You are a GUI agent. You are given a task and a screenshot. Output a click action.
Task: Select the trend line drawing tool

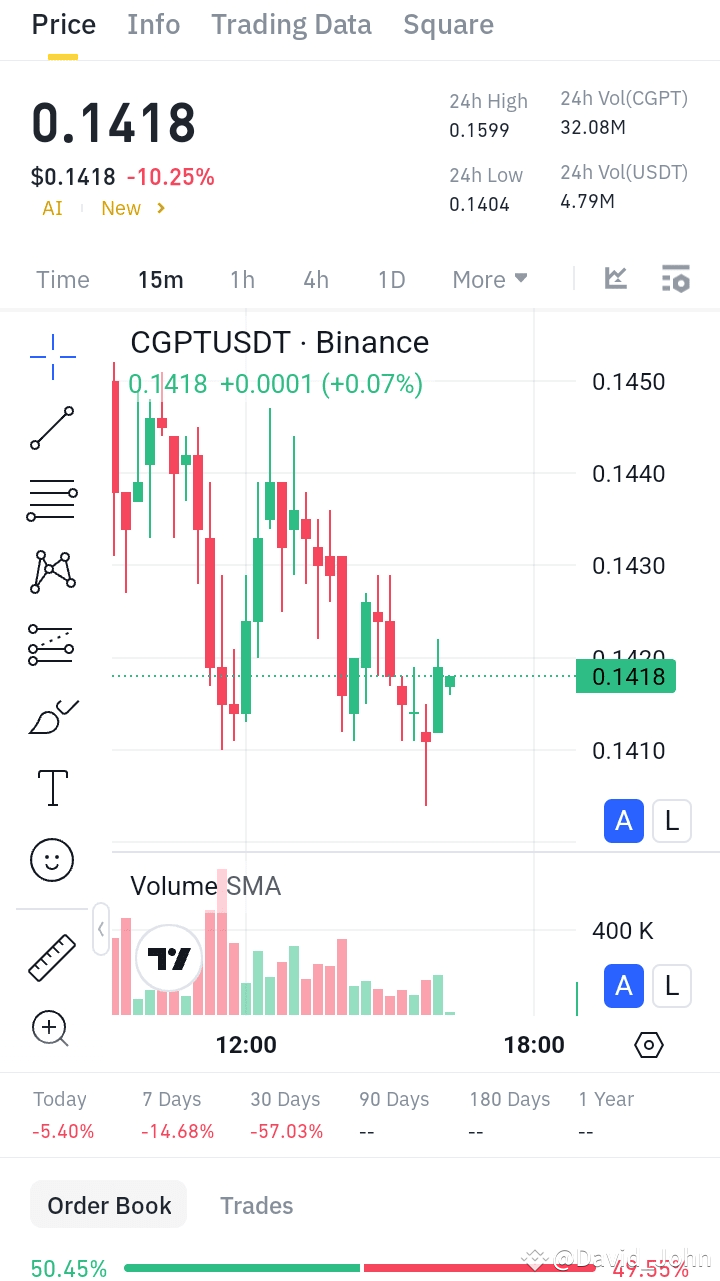coord(50,428)
